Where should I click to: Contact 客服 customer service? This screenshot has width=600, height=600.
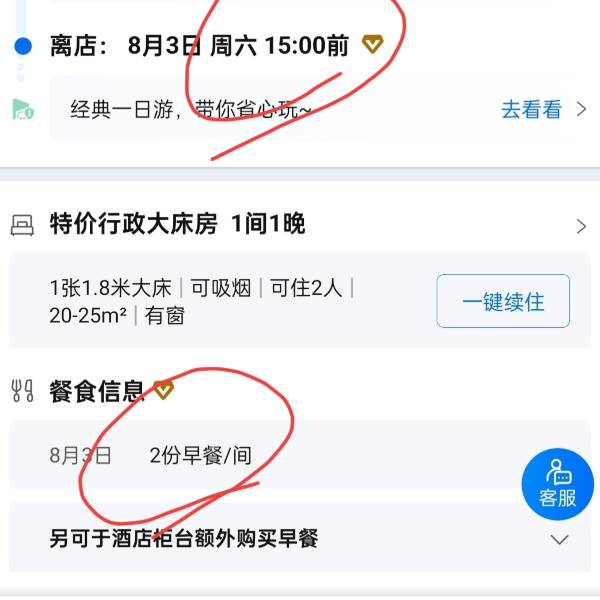point(557,484)
